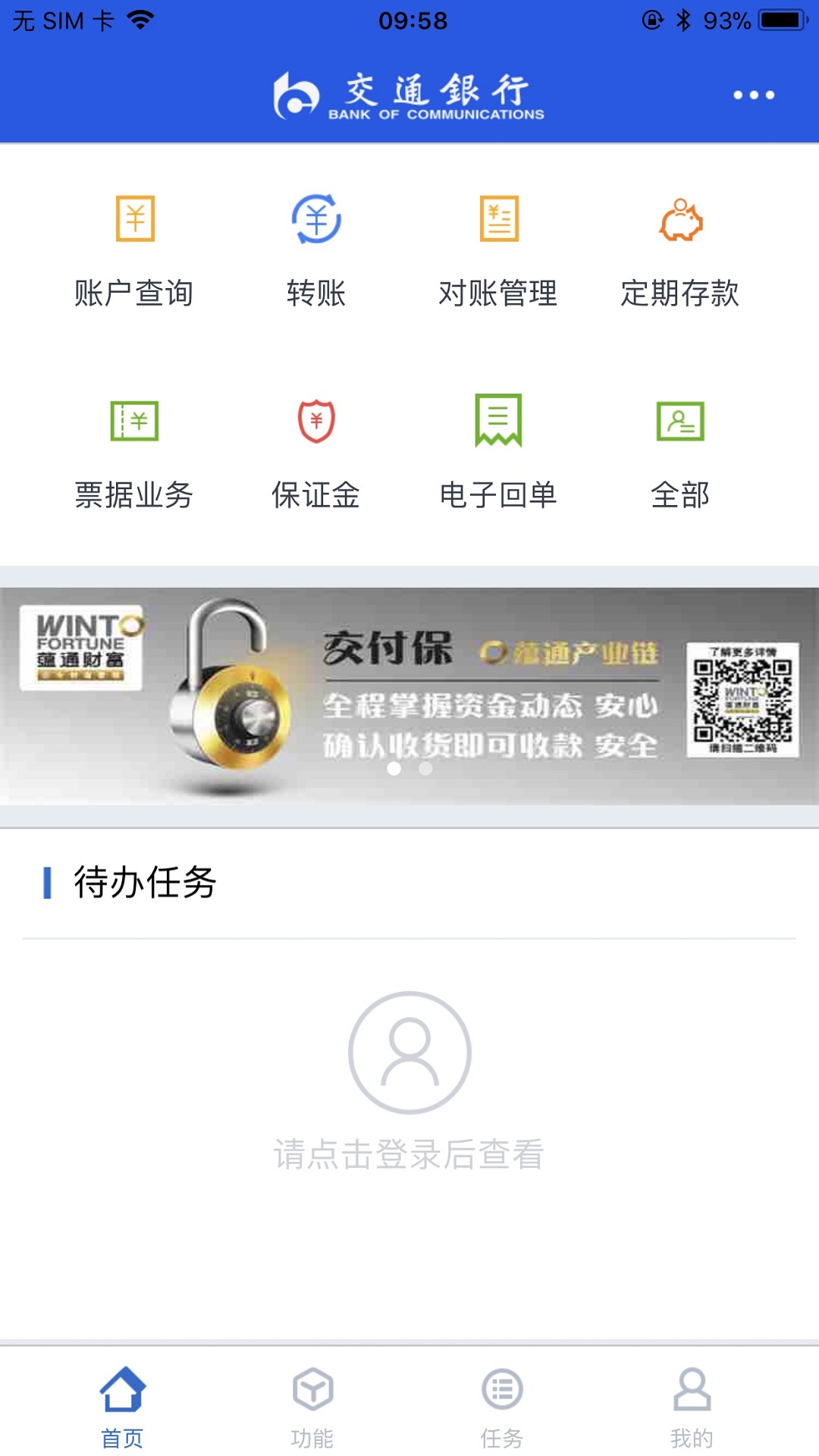The image size is (819, 1456).
Task: Switch to the 功能 tab
Action: tap(312, 1407)
